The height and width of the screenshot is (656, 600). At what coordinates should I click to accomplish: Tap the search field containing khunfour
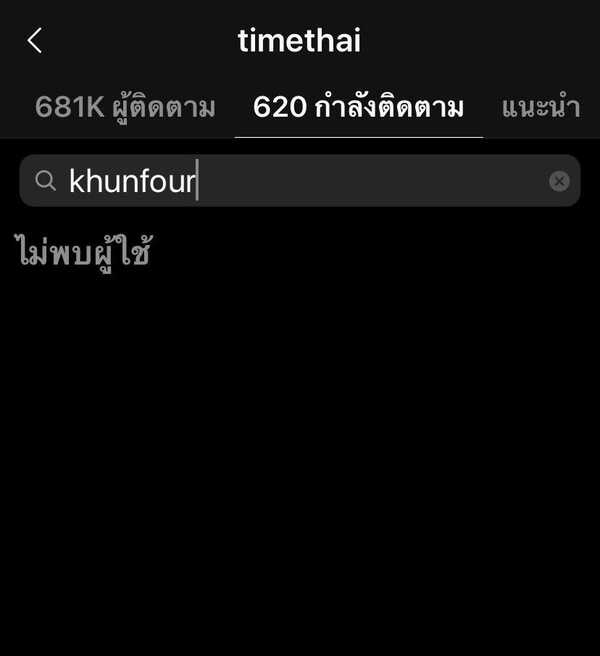point(300,181)
